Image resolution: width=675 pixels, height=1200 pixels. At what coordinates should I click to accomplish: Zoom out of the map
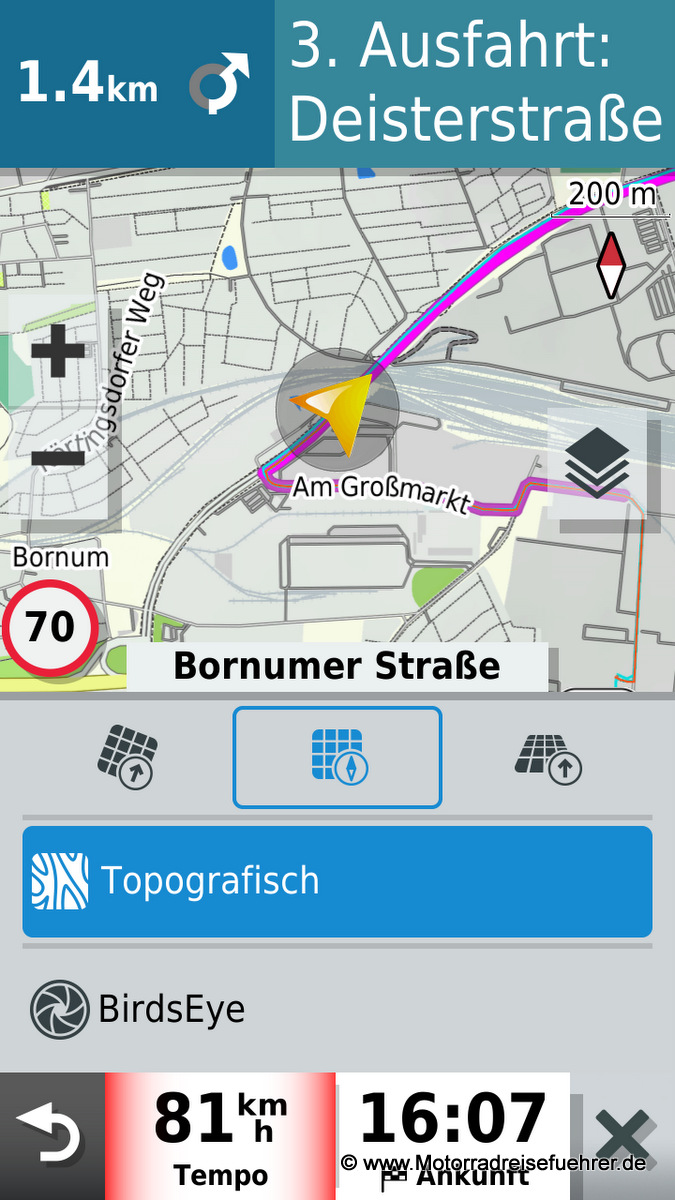tap(60, 460)
